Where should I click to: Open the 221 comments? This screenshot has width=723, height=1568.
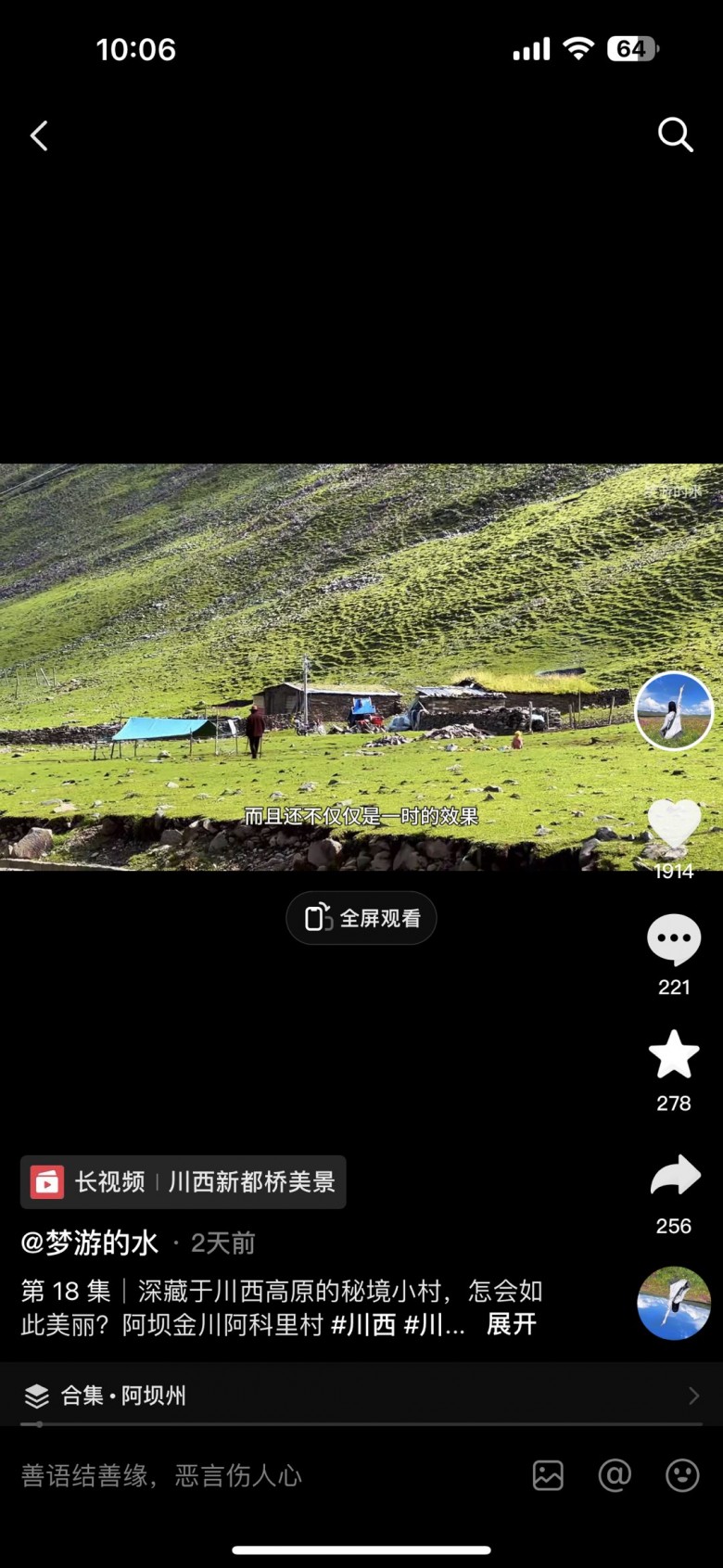674,939
